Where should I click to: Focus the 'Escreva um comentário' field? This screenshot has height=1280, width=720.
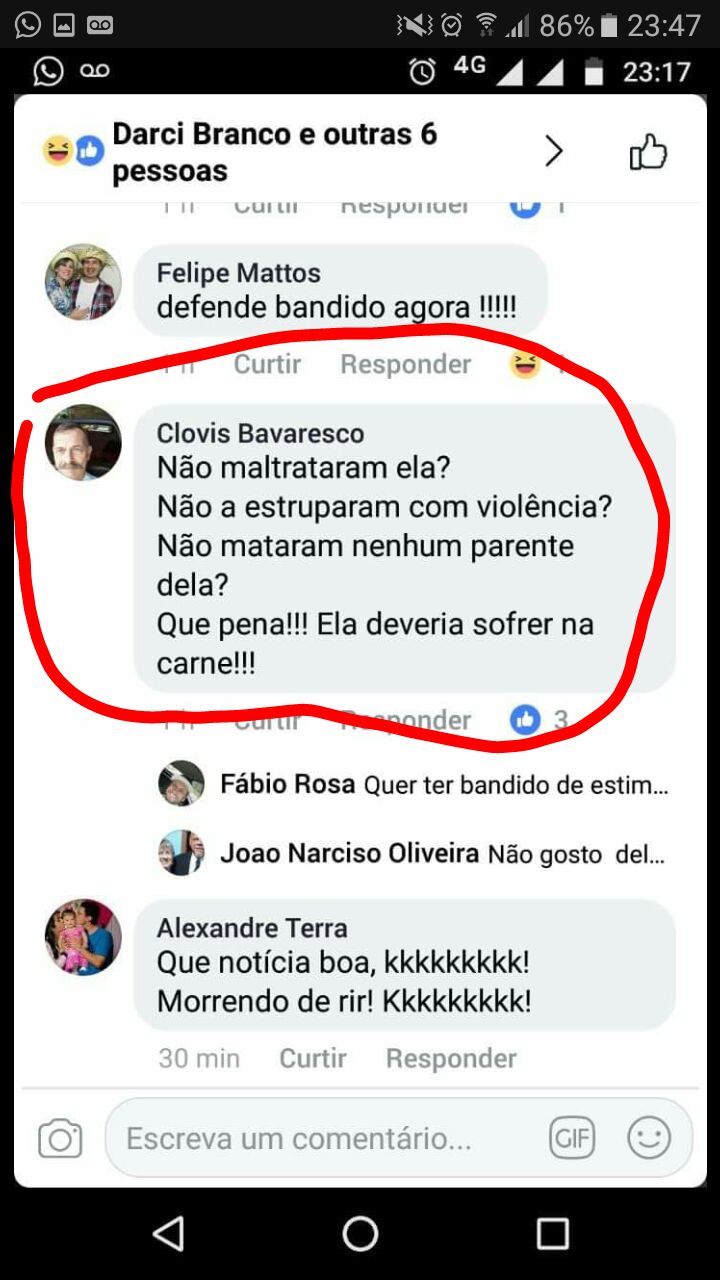pos(320,1138)
